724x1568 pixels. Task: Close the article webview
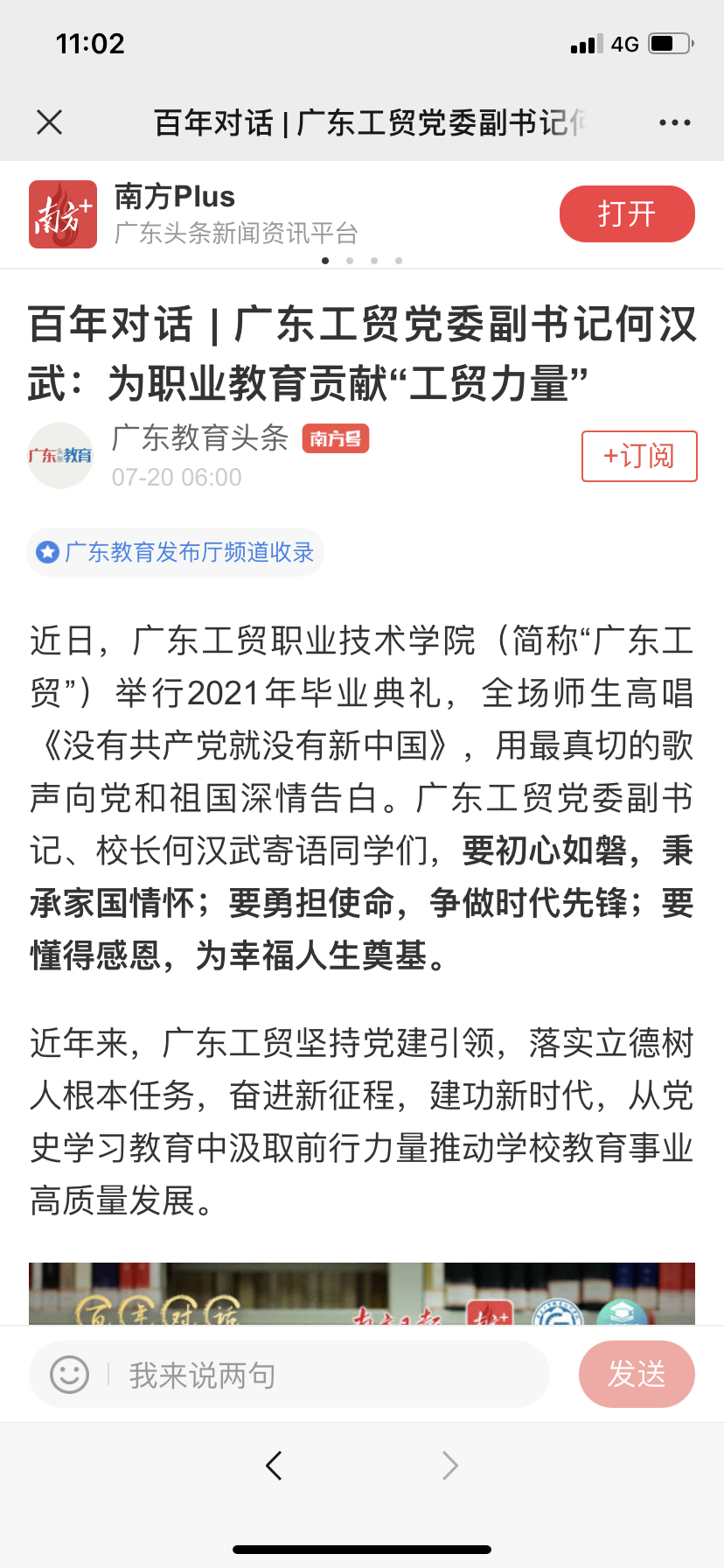tap(50, 122)
